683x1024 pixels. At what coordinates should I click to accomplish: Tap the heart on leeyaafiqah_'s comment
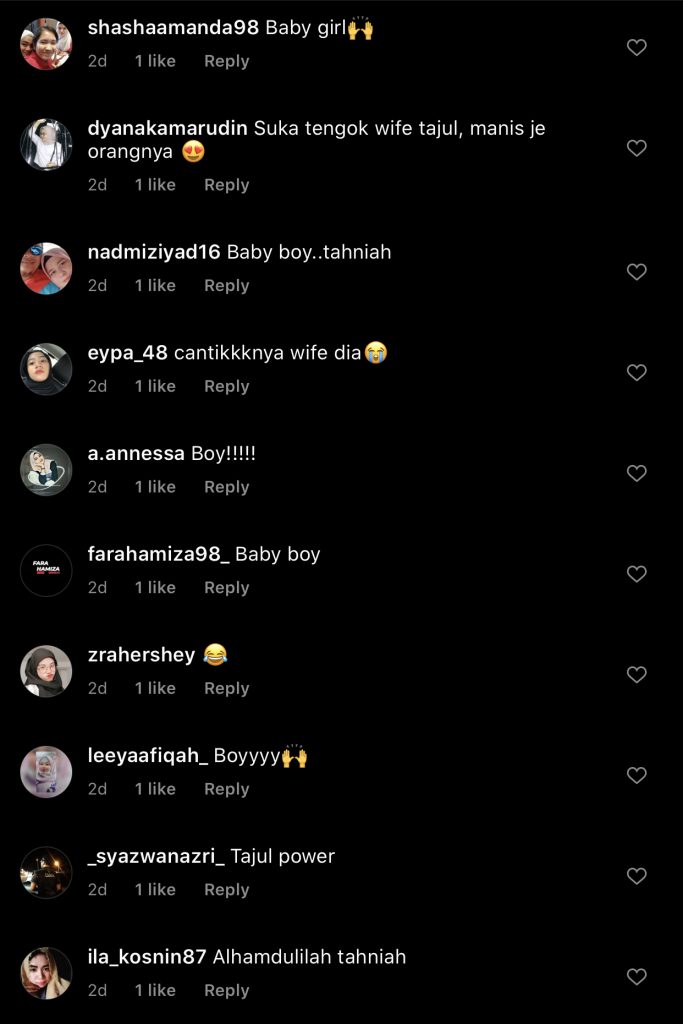point(636,775)
